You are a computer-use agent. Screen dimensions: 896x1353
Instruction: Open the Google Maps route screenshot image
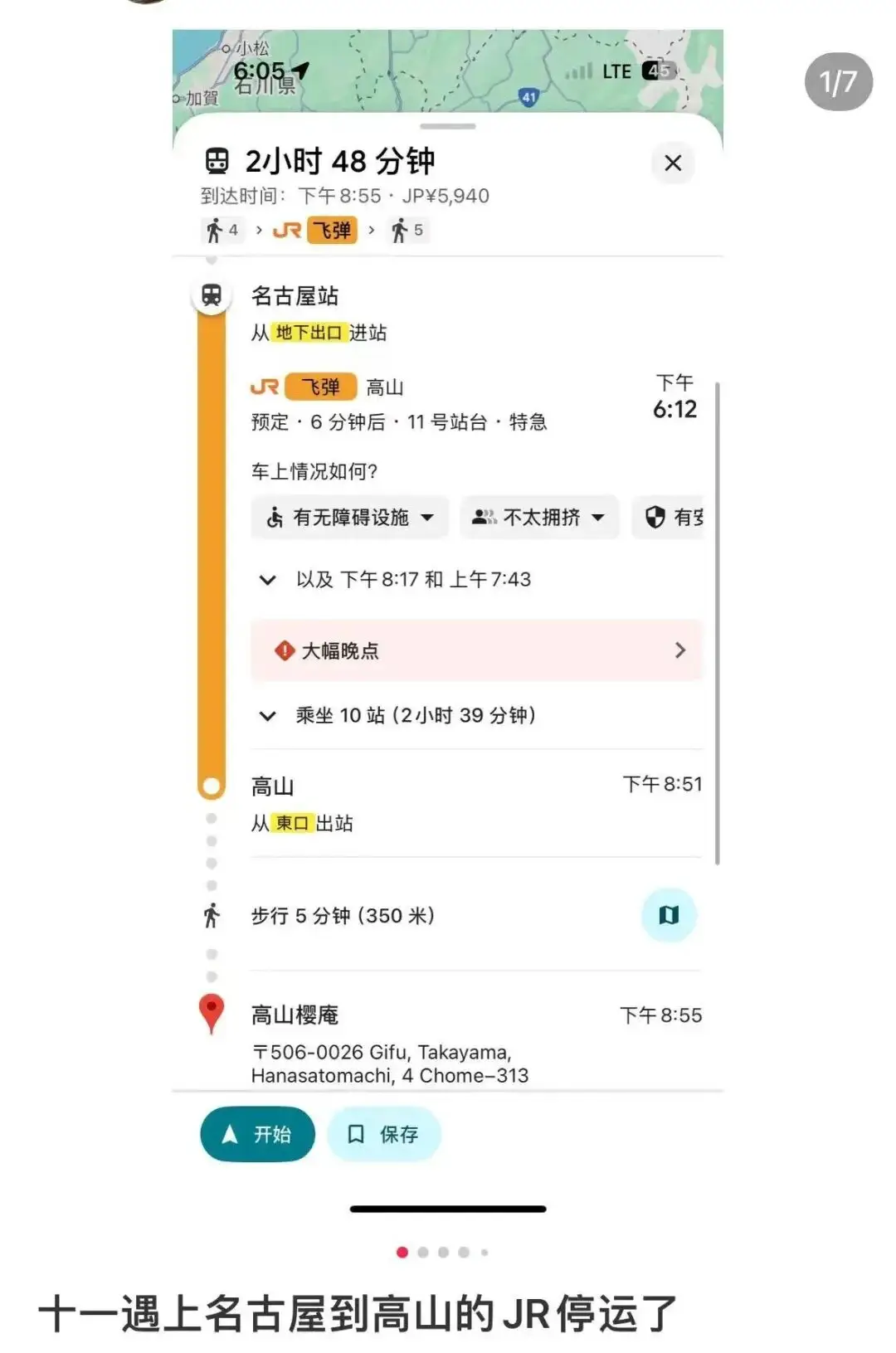448,630
